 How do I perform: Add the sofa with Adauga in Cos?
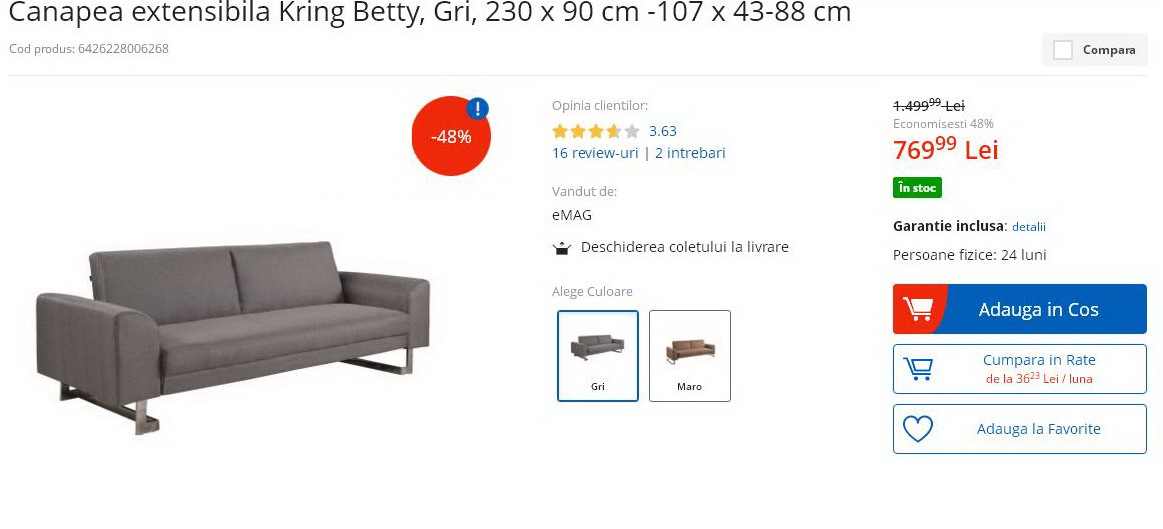(1019, 309)
